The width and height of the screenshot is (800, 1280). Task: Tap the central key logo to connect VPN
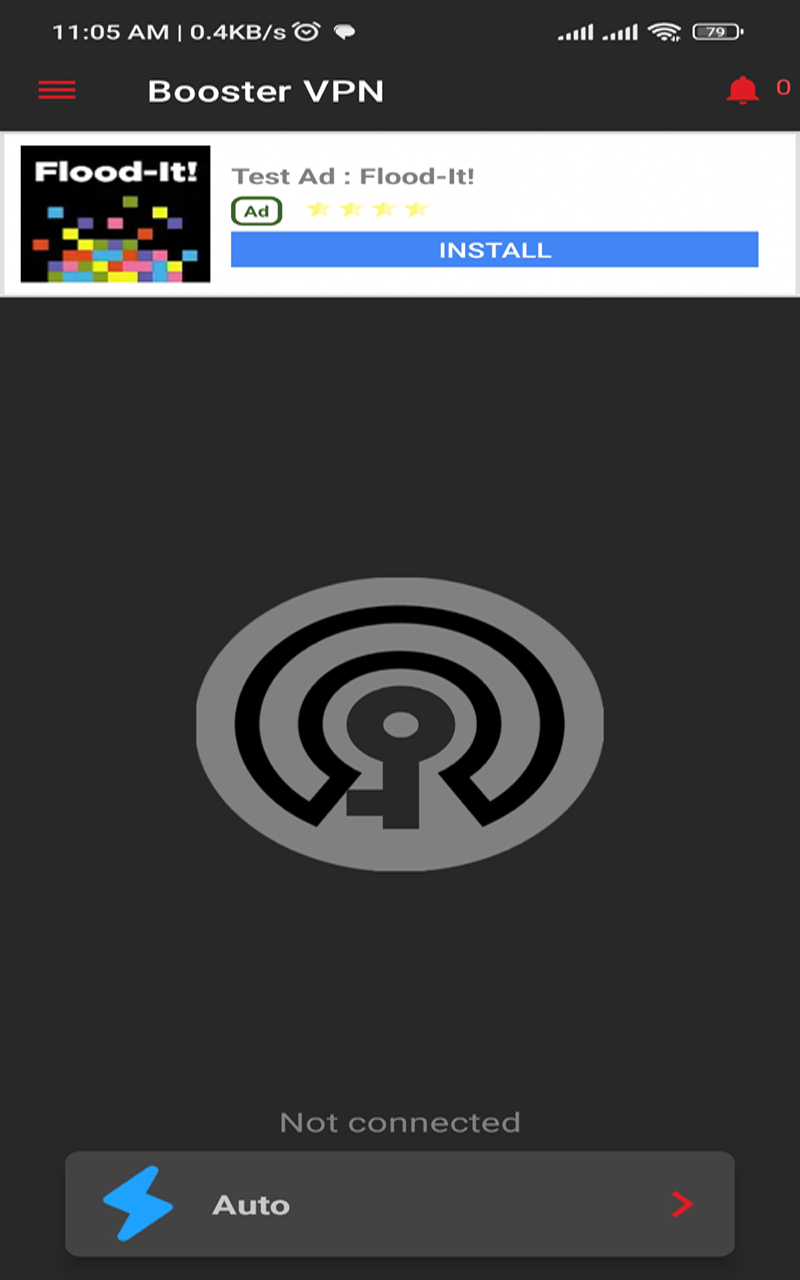[400, 723]
